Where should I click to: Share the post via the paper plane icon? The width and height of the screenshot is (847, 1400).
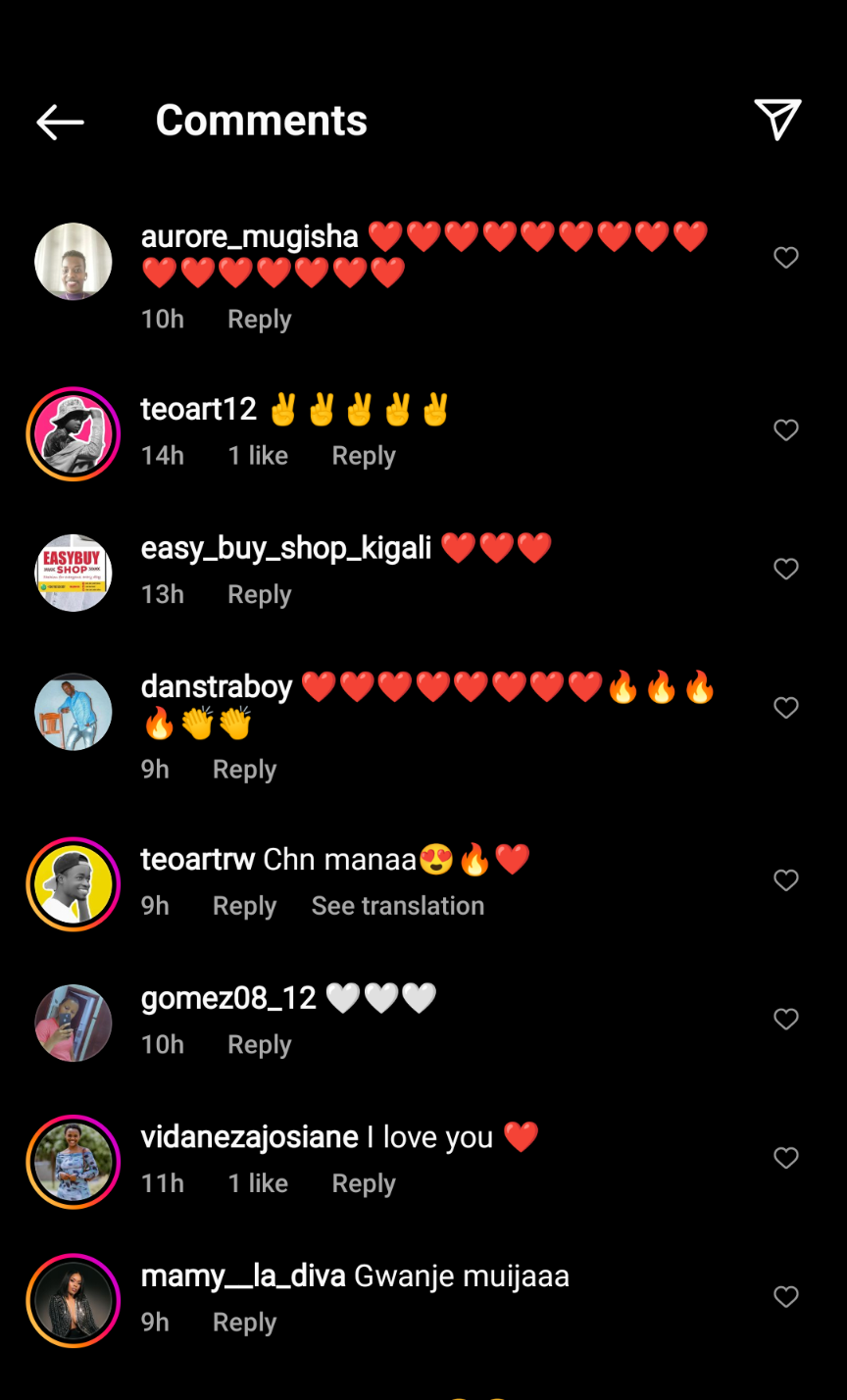click(777, 120)
